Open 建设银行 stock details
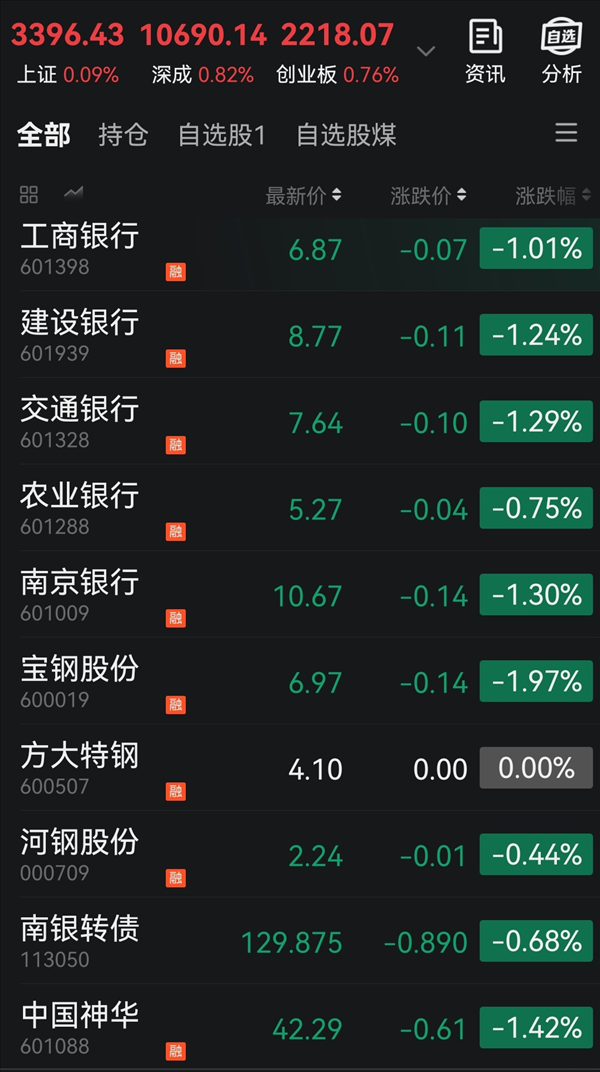Screen dimensions: 600x1072 coord(300,335)
